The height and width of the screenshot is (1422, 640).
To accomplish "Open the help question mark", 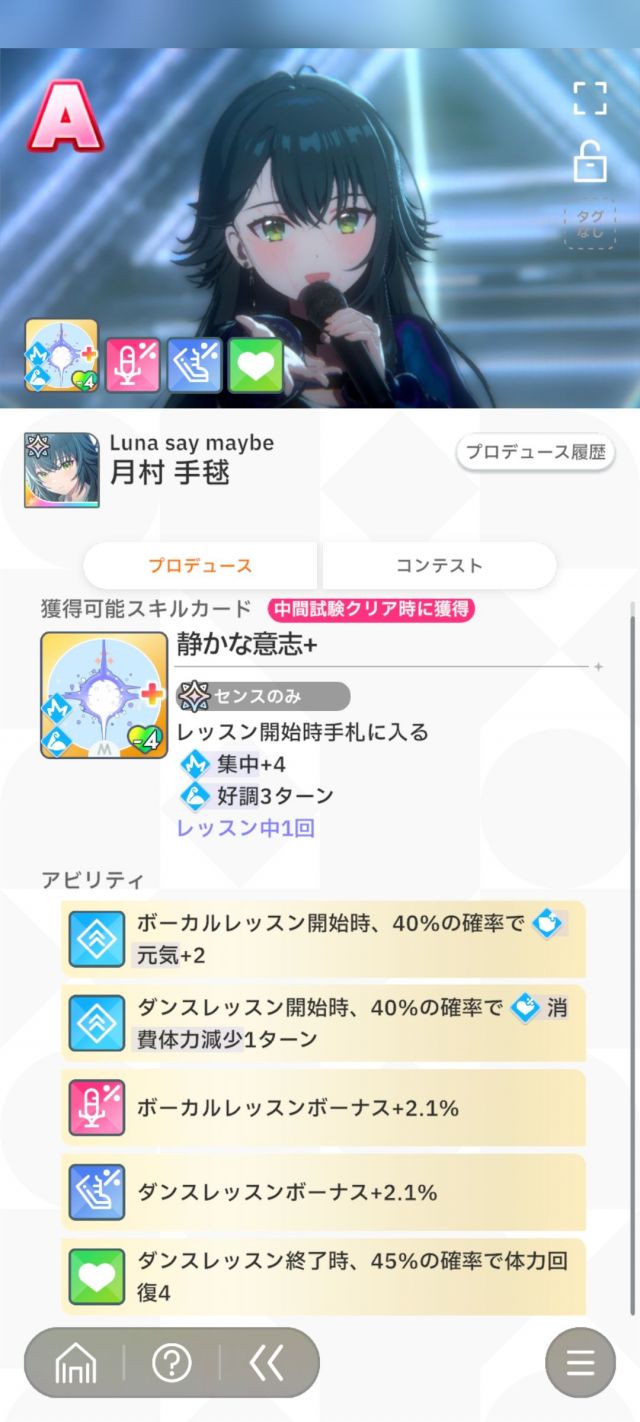I will pos(172,1362).
